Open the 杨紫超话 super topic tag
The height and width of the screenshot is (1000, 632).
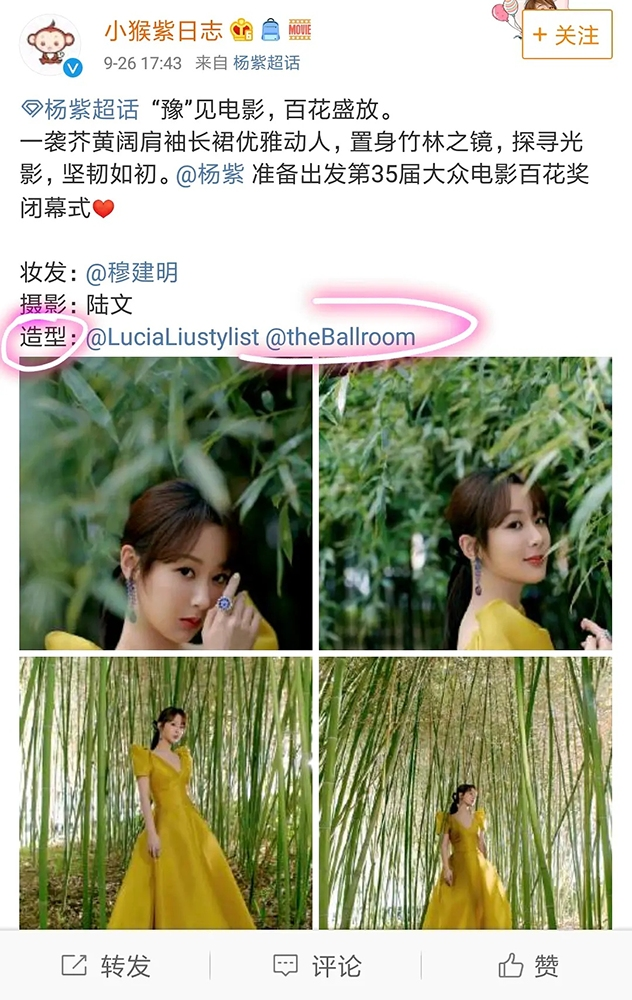(x=86, y=109)
